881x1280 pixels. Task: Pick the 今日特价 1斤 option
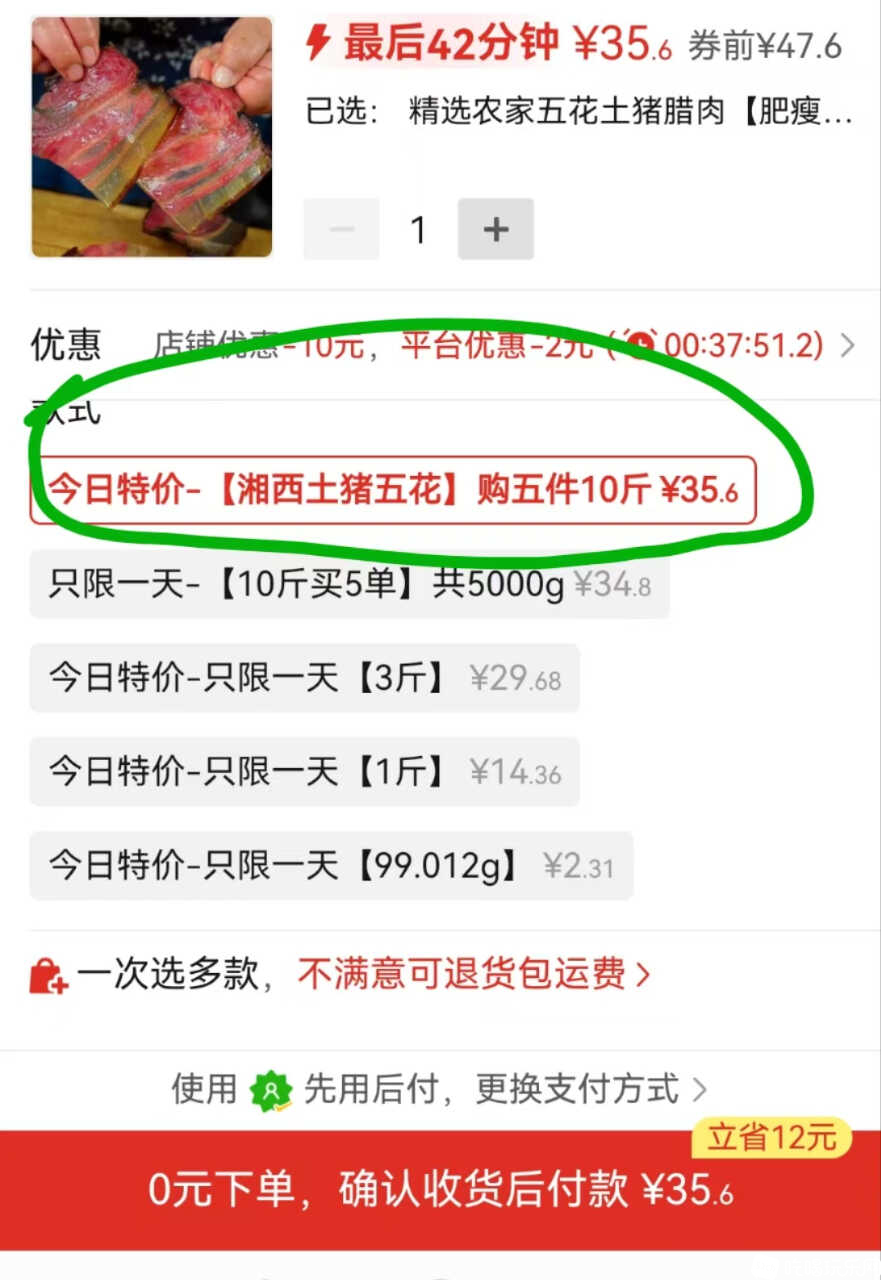(304, 771)
